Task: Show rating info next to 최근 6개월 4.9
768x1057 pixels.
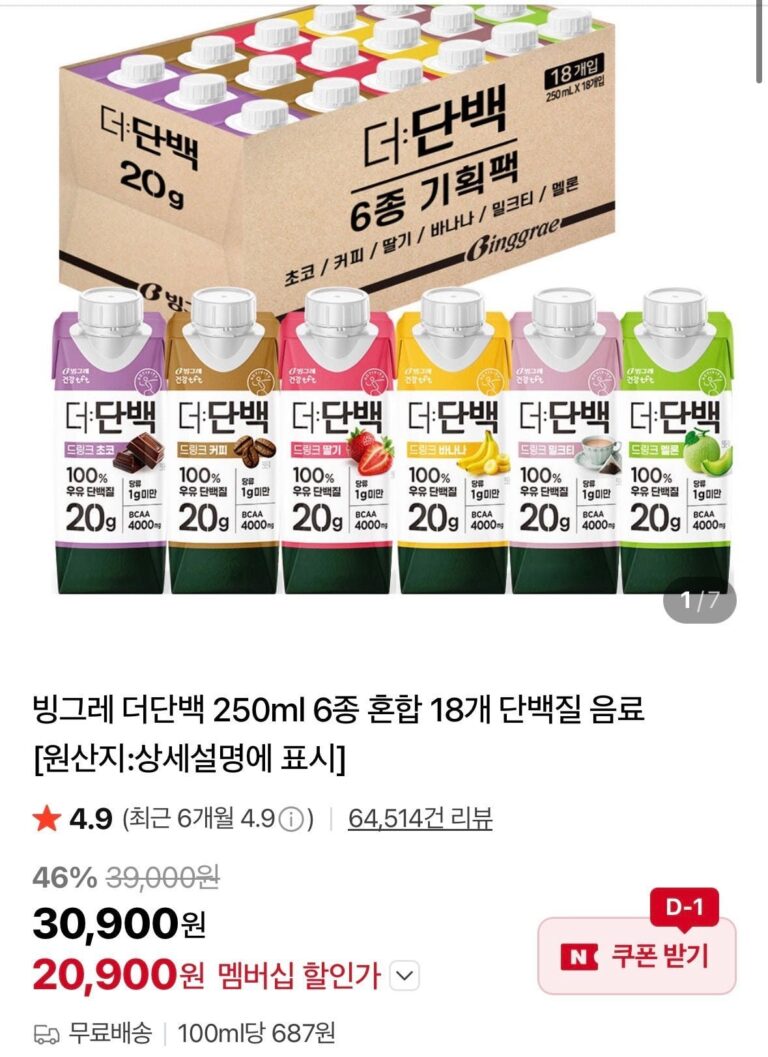Action: tap(291, 821)
